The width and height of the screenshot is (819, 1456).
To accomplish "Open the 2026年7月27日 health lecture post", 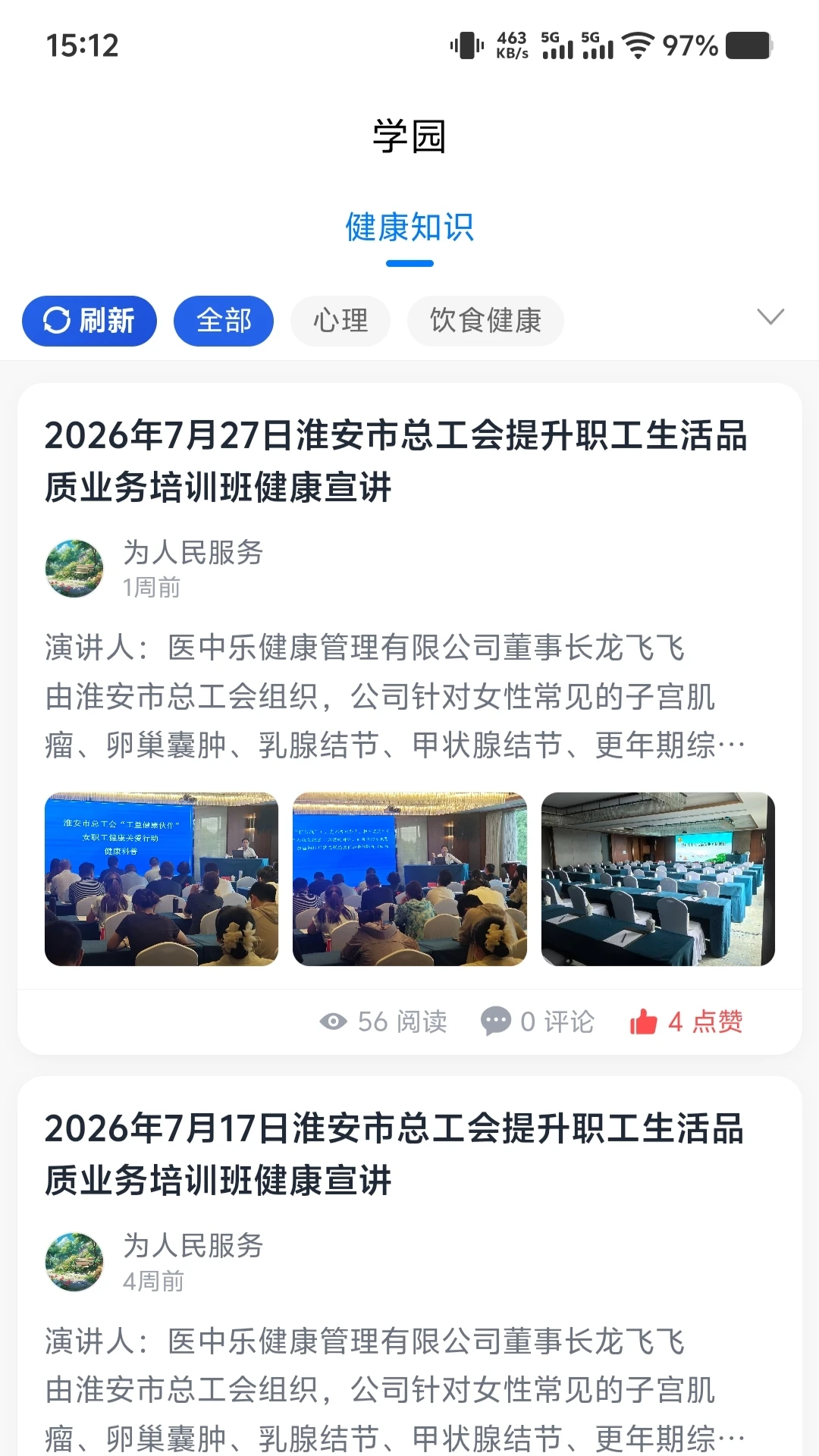I will click(x=396, y=461).
